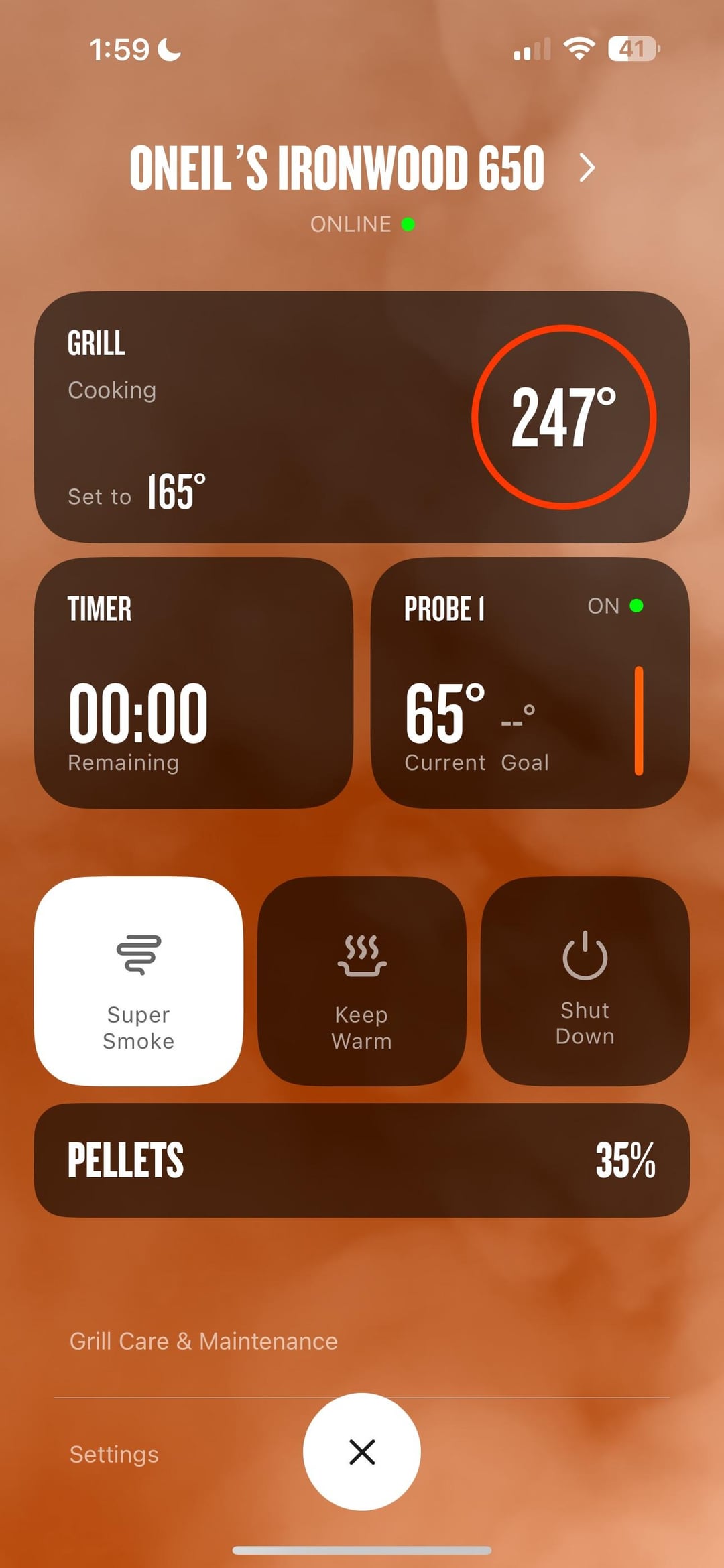
Task: Close the grill control panel
Action: click(x=362, y=1452)
